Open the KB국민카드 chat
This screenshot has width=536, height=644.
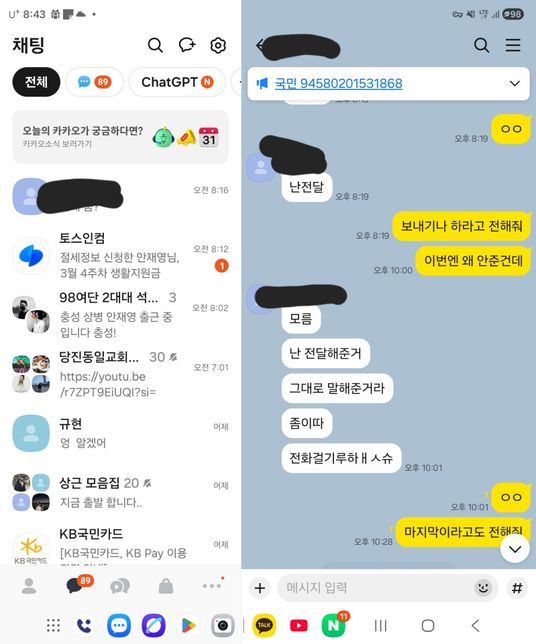pyautogui.click(x=120, y=545)
